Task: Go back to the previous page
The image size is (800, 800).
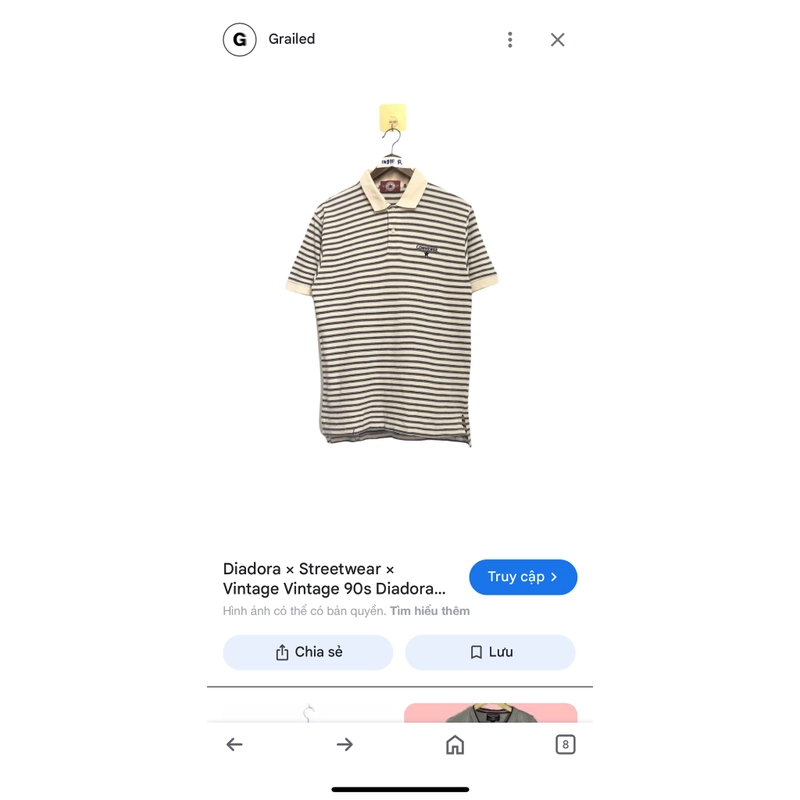Action: click(x=234, y=744)
